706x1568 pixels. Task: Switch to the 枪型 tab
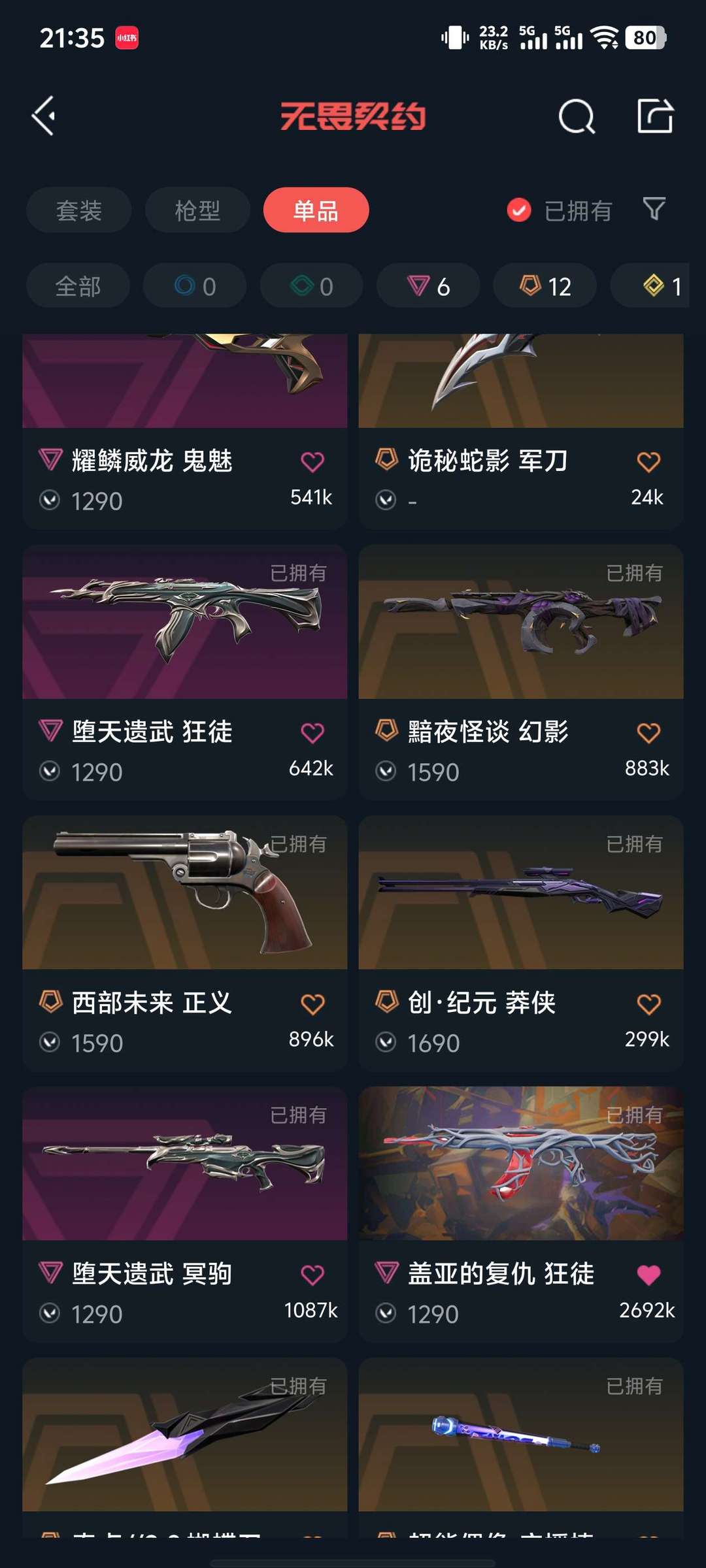click(197, 210)
